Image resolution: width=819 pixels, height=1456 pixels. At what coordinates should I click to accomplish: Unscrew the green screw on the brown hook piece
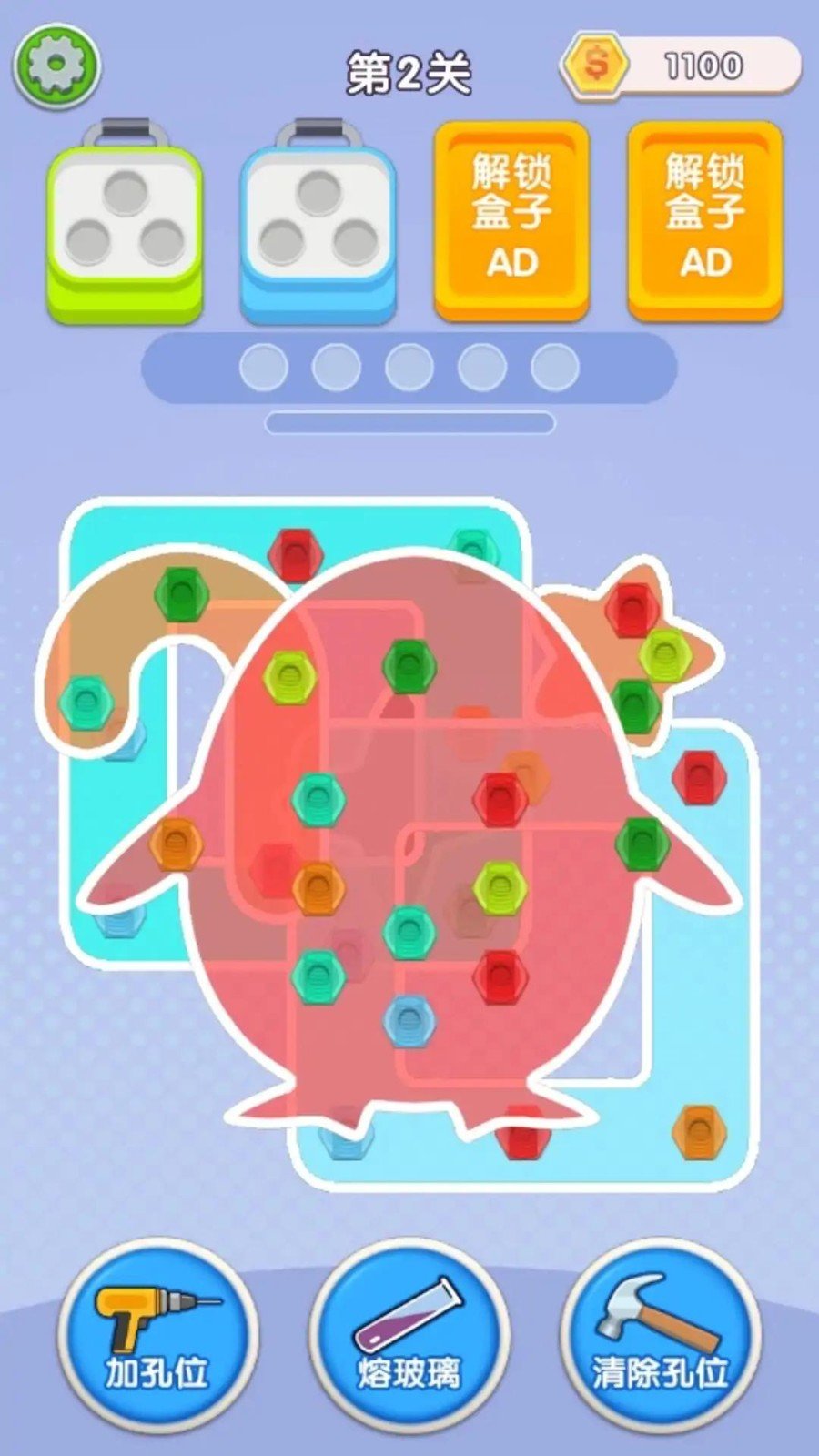181,594
